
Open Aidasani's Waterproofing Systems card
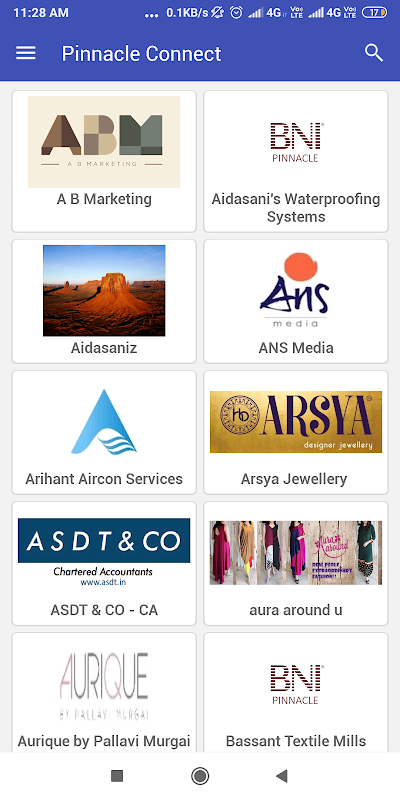[296, 161]
